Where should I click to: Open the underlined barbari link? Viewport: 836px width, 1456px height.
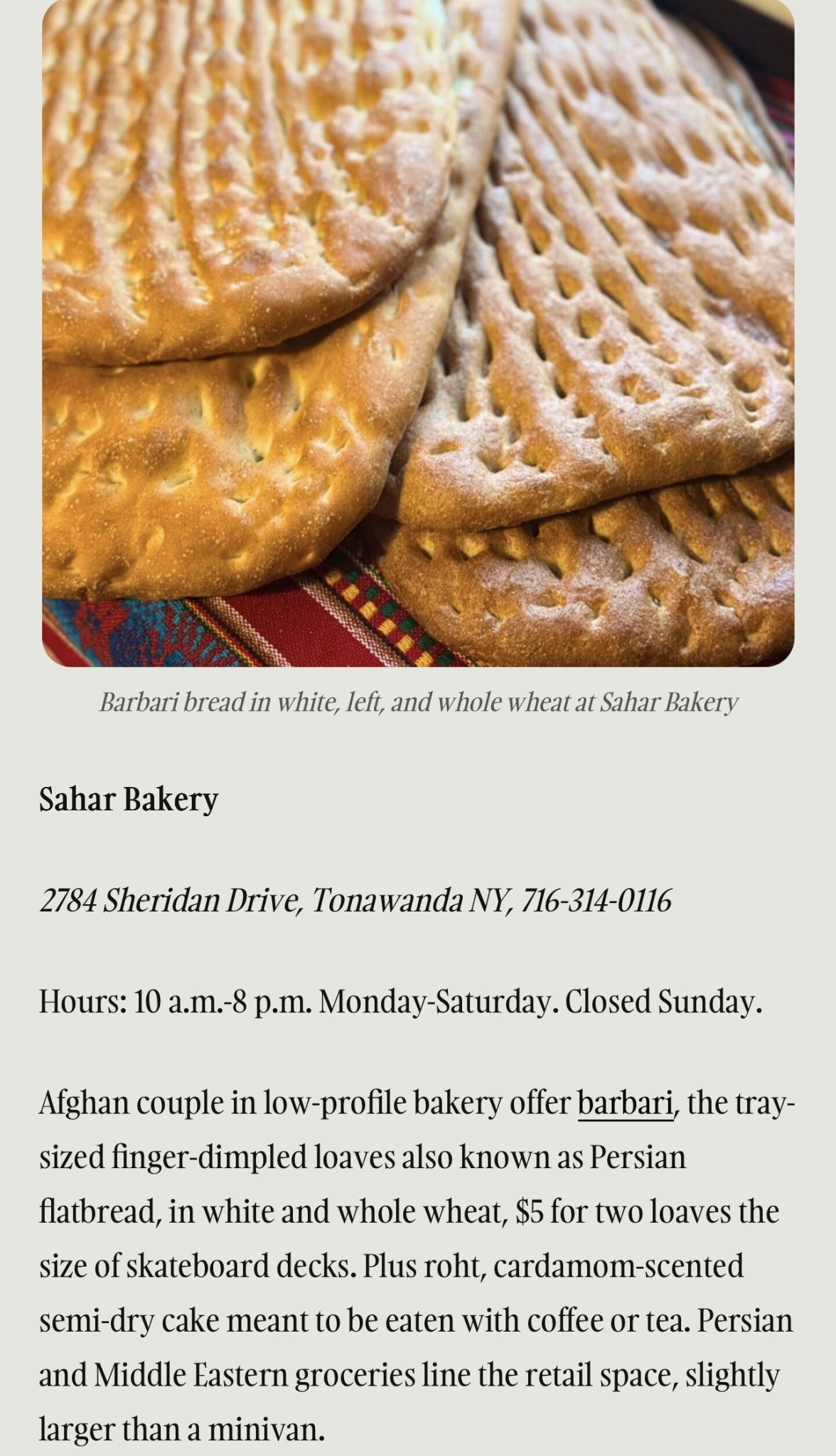tap(626, 1103)
